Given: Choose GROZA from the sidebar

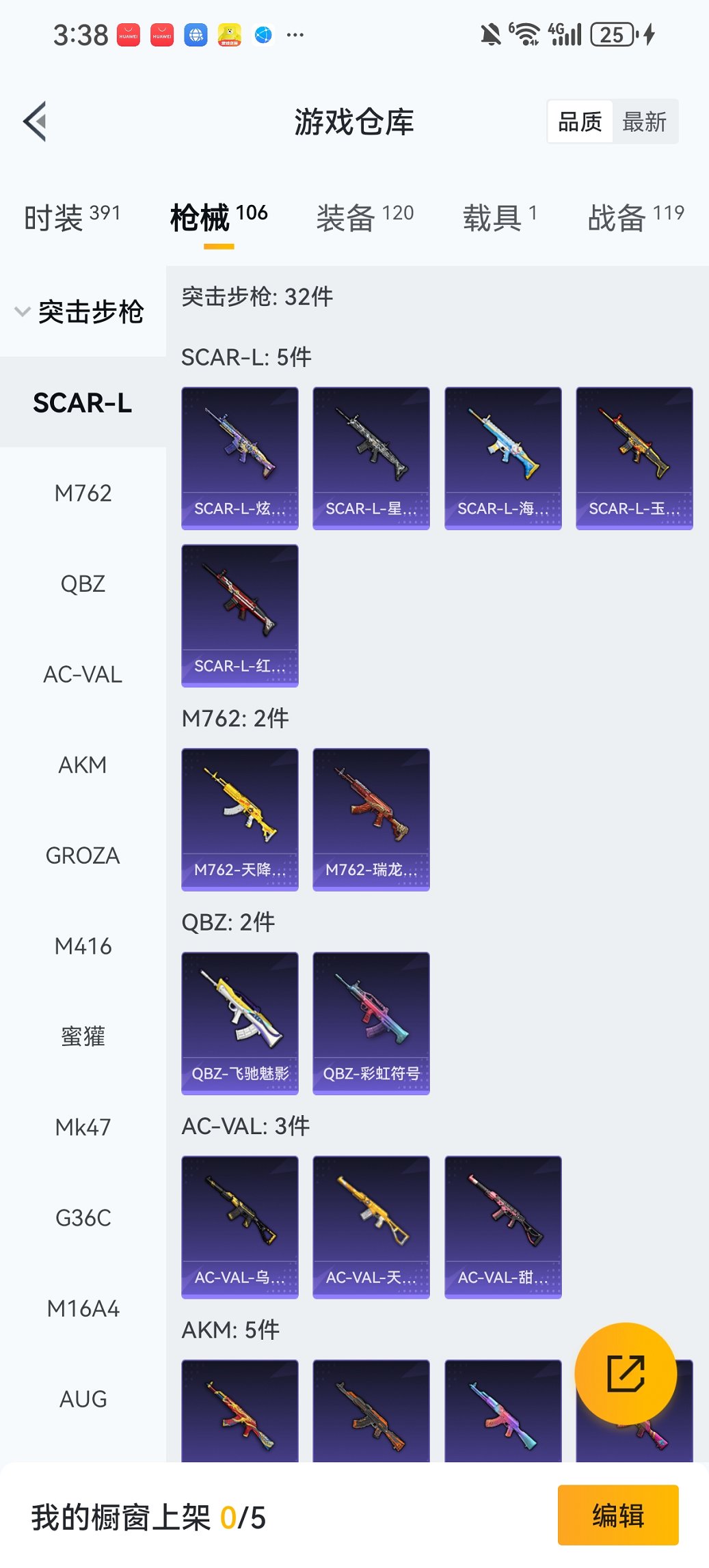Looking at the screenshot, I should coord(83,855).
